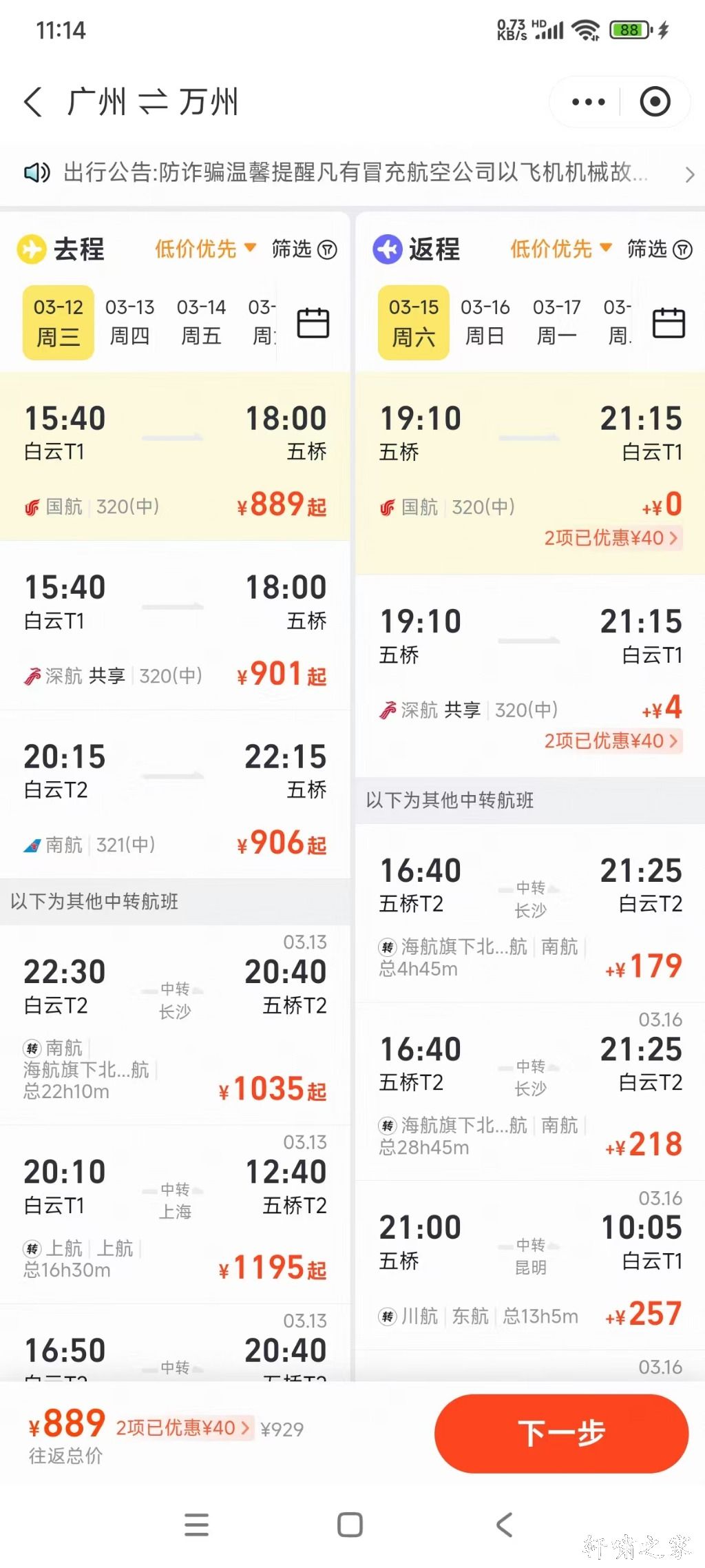Choose 深航 15:40 outbound flight ¥901
Screen dimensions: 705x1568
(x=175, y=626)
